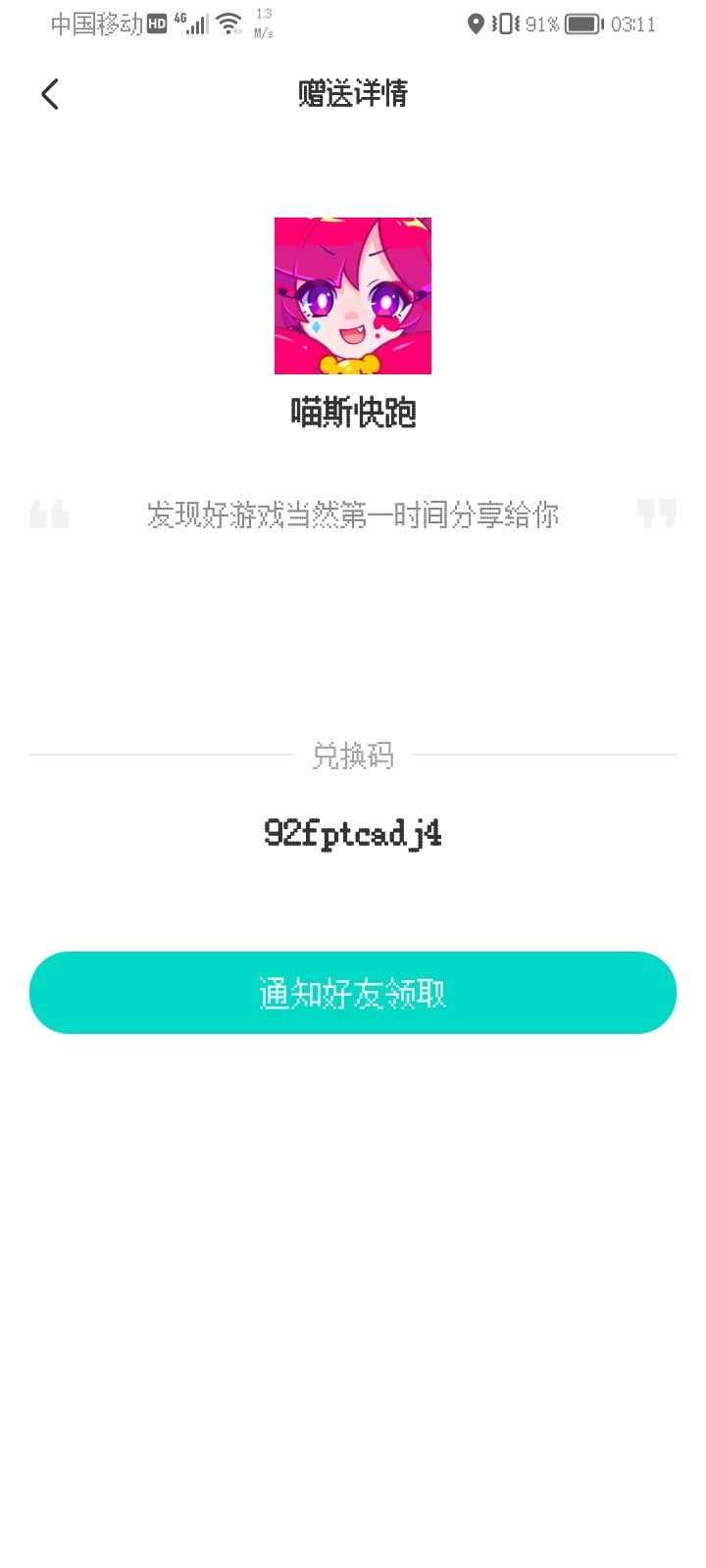Image resolution: width=706 pixels, height=1568 pixels.
Task: Select the 赠送详情 title text
Action: click(x=353, y=93)
